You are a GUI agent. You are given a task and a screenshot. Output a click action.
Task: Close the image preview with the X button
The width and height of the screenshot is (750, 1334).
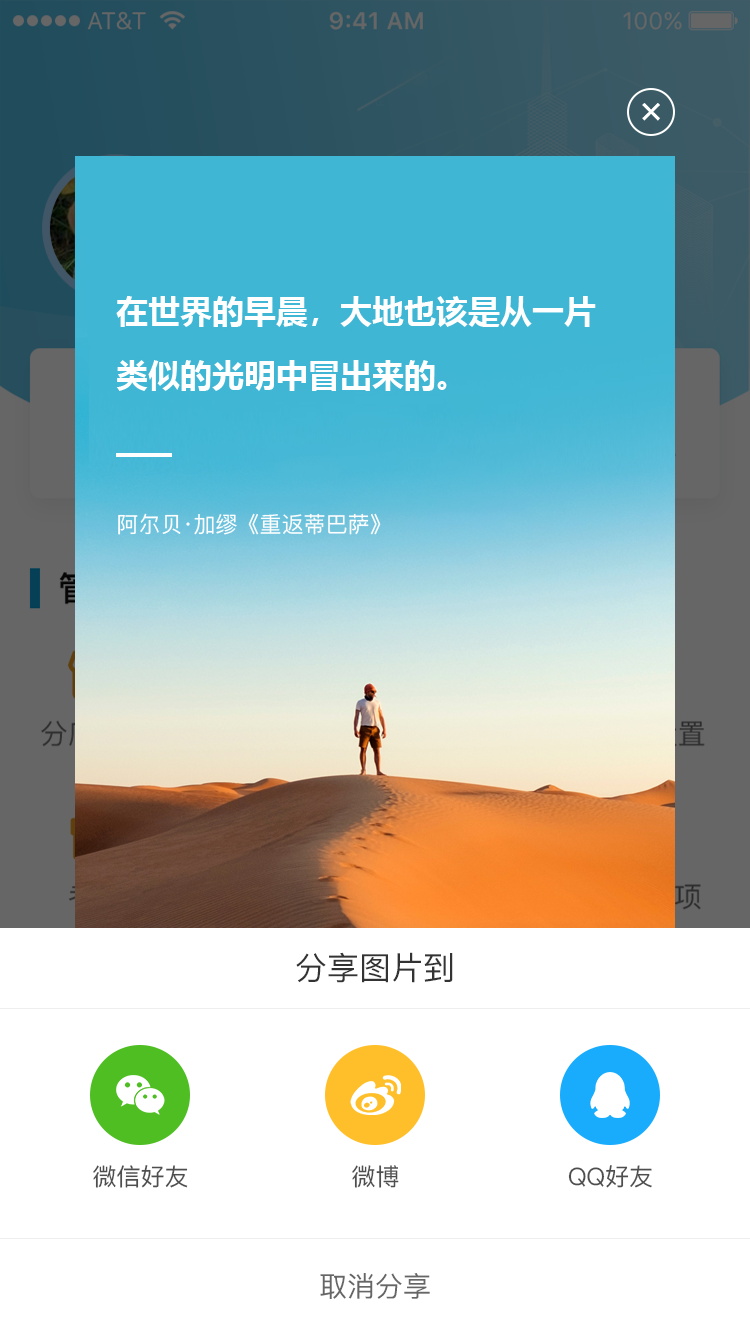coord(651,112)
